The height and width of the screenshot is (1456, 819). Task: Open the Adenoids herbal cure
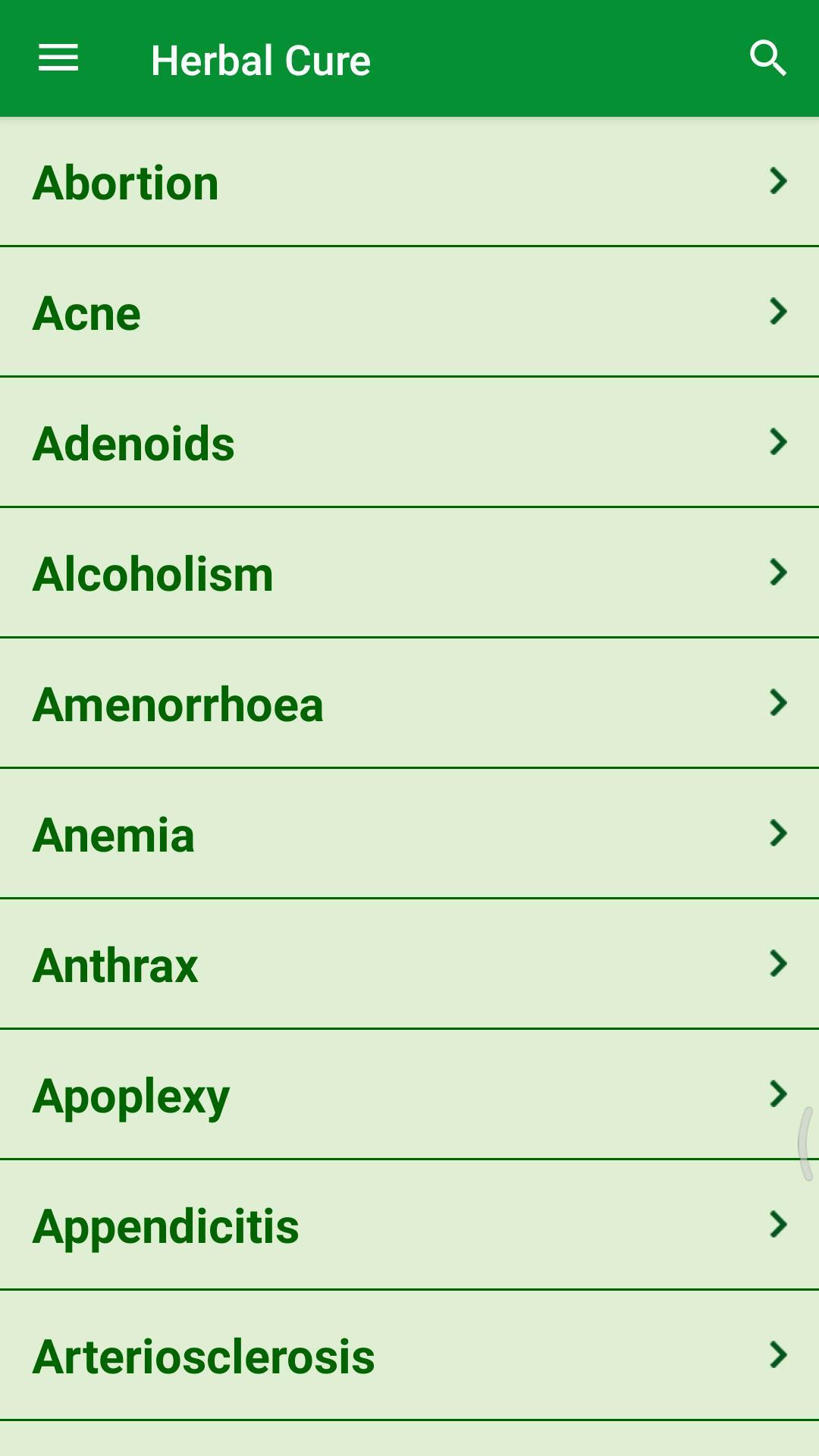click(x=409, y=442)
